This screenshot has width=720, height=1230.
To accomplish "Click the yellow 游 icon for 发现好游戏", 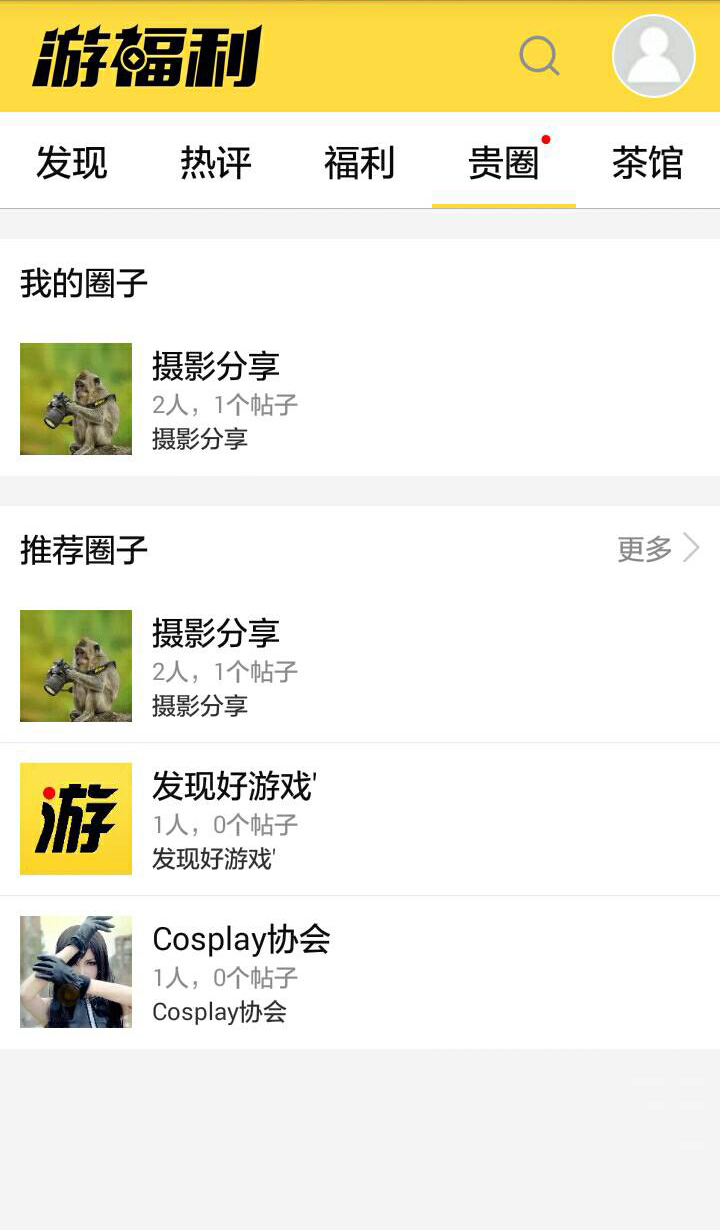I will 75,818.
